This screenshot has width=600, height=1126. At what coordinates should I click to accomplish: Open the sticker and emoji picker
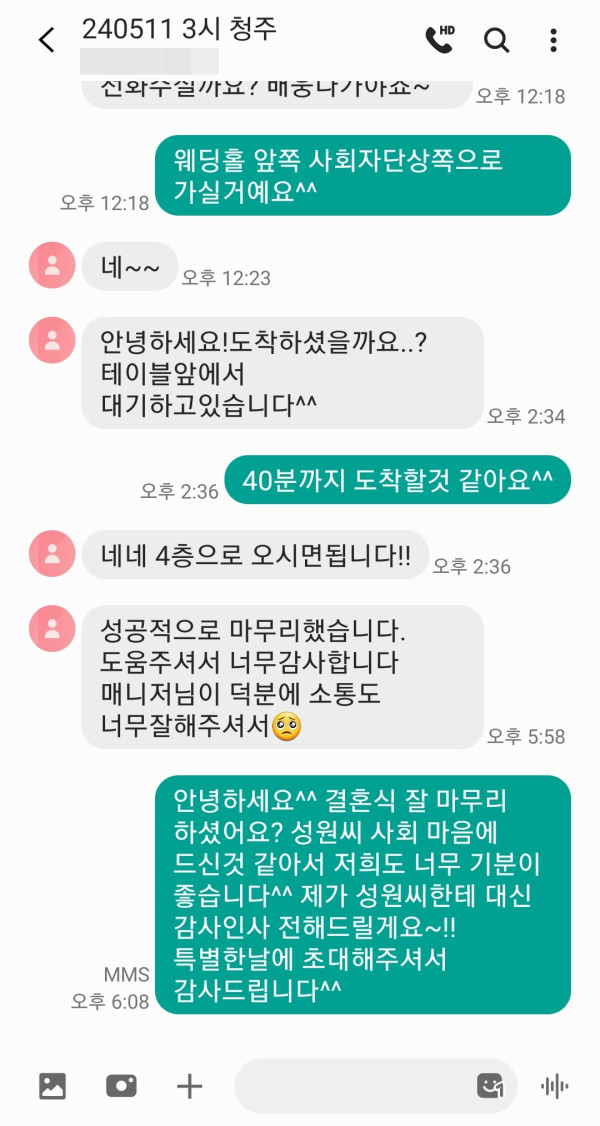tap(489, 1086)
